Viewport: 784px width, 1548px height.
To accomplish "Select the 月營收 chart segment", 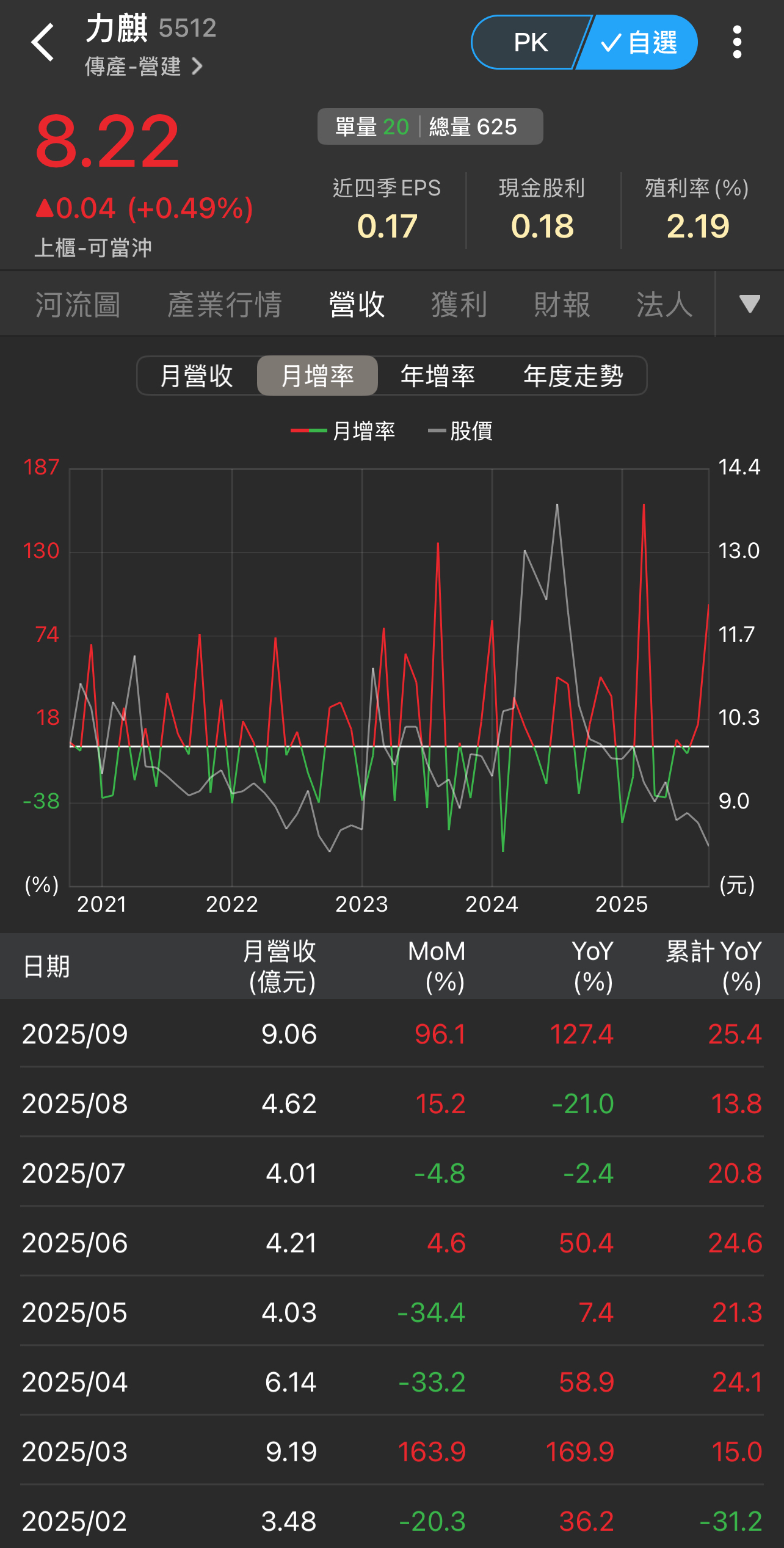I will tap(197, 376).
